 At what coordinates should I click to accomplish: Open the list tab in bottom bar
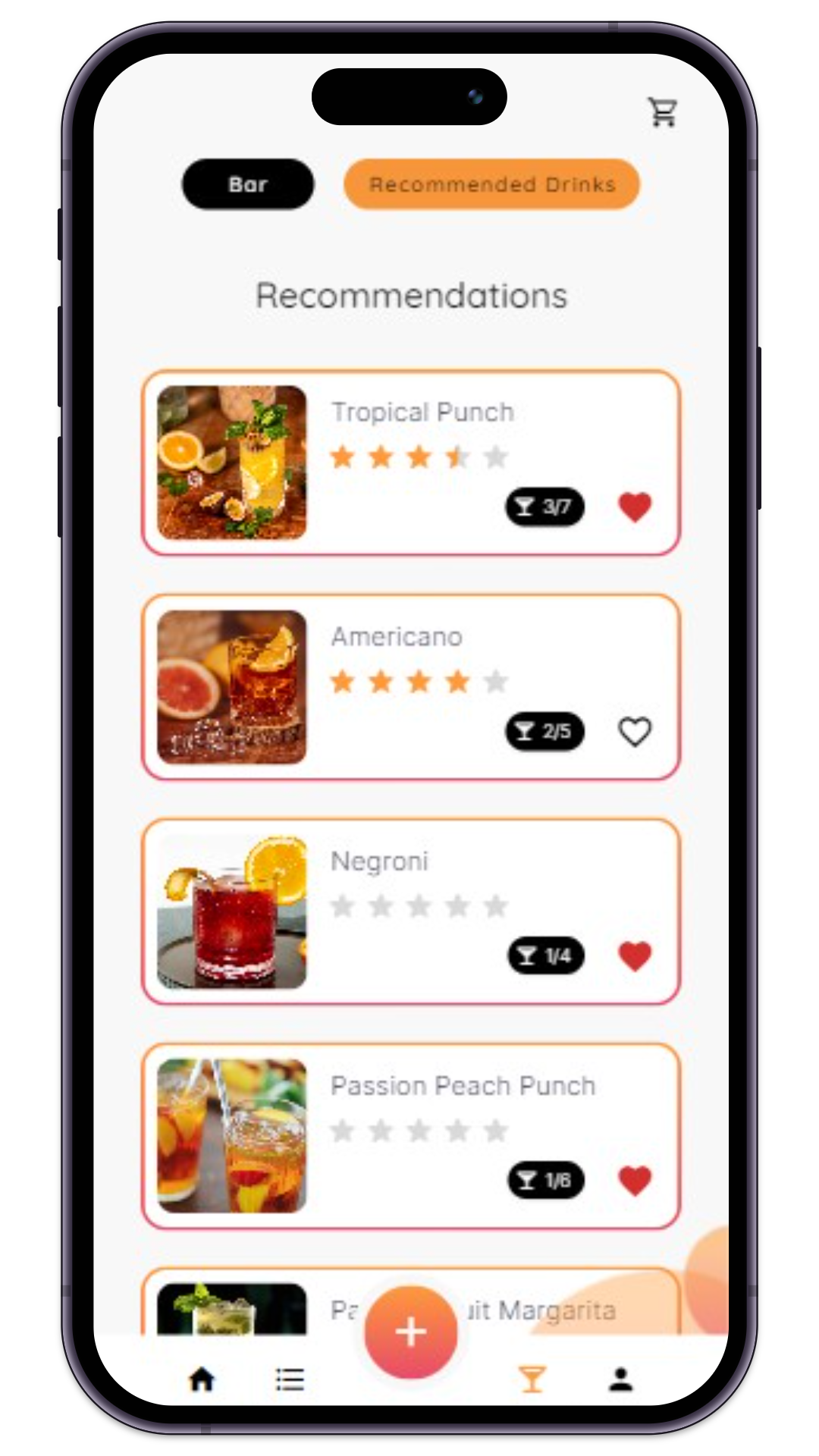click(290, 1379)
